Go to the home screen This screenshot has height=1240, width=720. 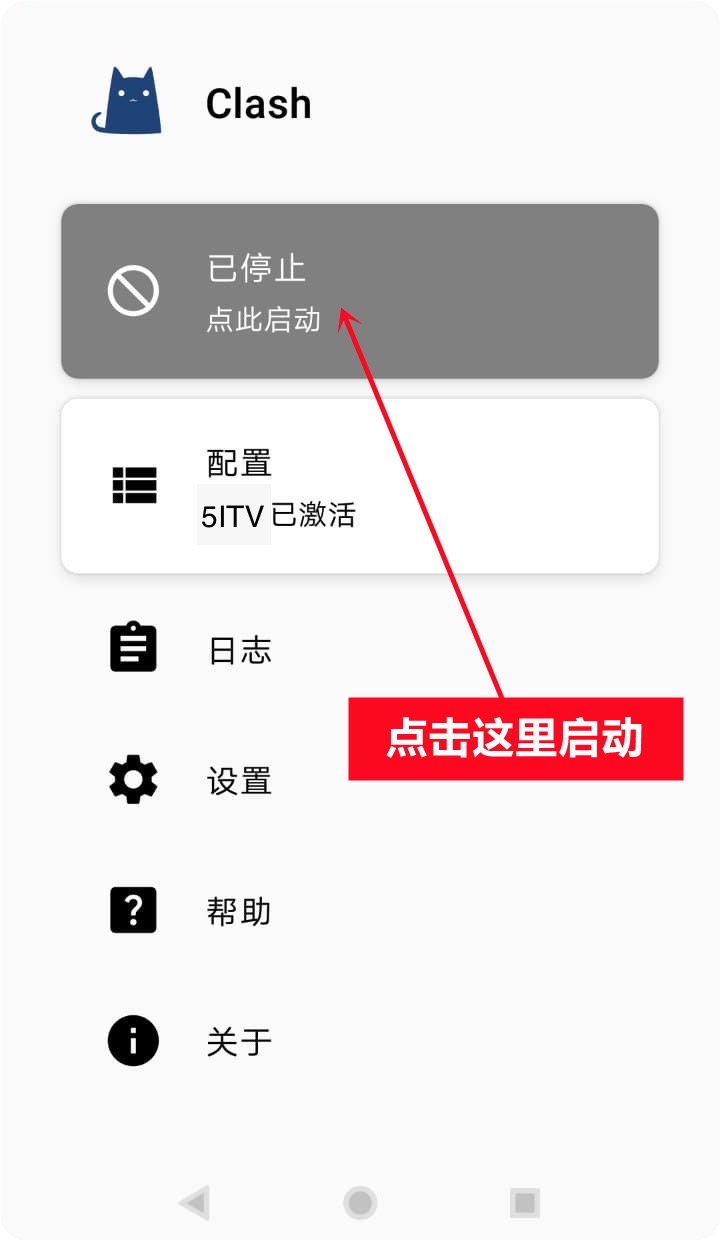tap(360, 1202)
